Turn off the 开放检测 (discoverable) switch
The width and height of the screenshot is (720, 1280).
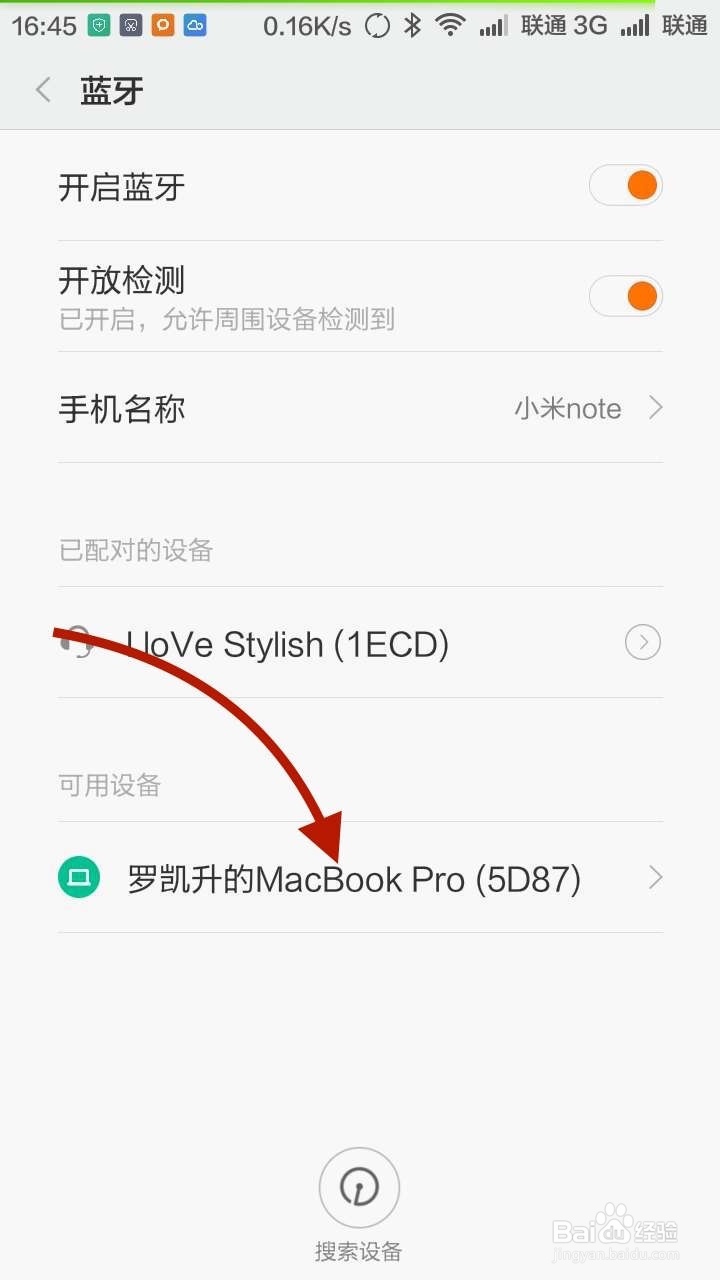click(x=626, y=296)
